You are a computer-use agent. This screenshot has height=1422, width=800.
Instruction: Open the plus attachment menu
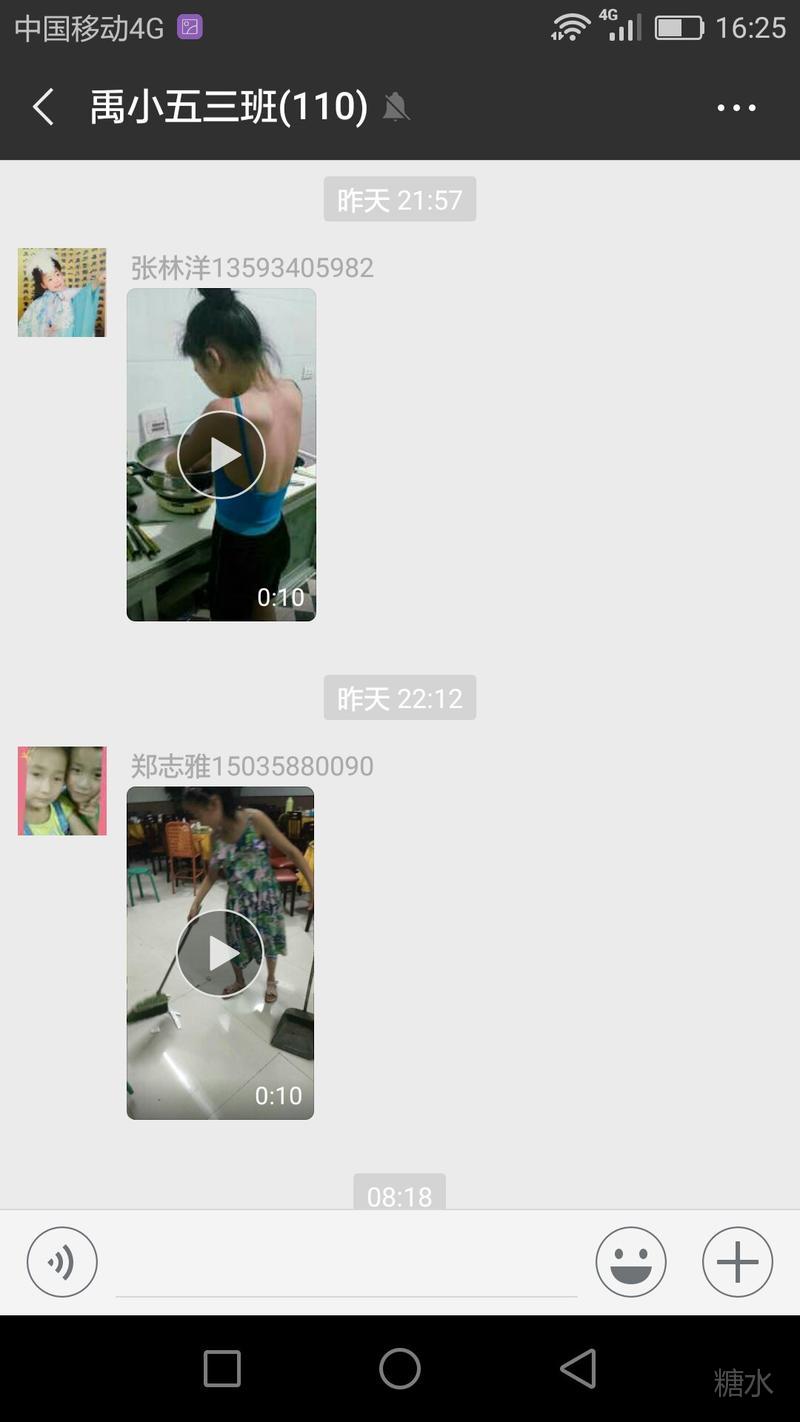(737, 1262)
